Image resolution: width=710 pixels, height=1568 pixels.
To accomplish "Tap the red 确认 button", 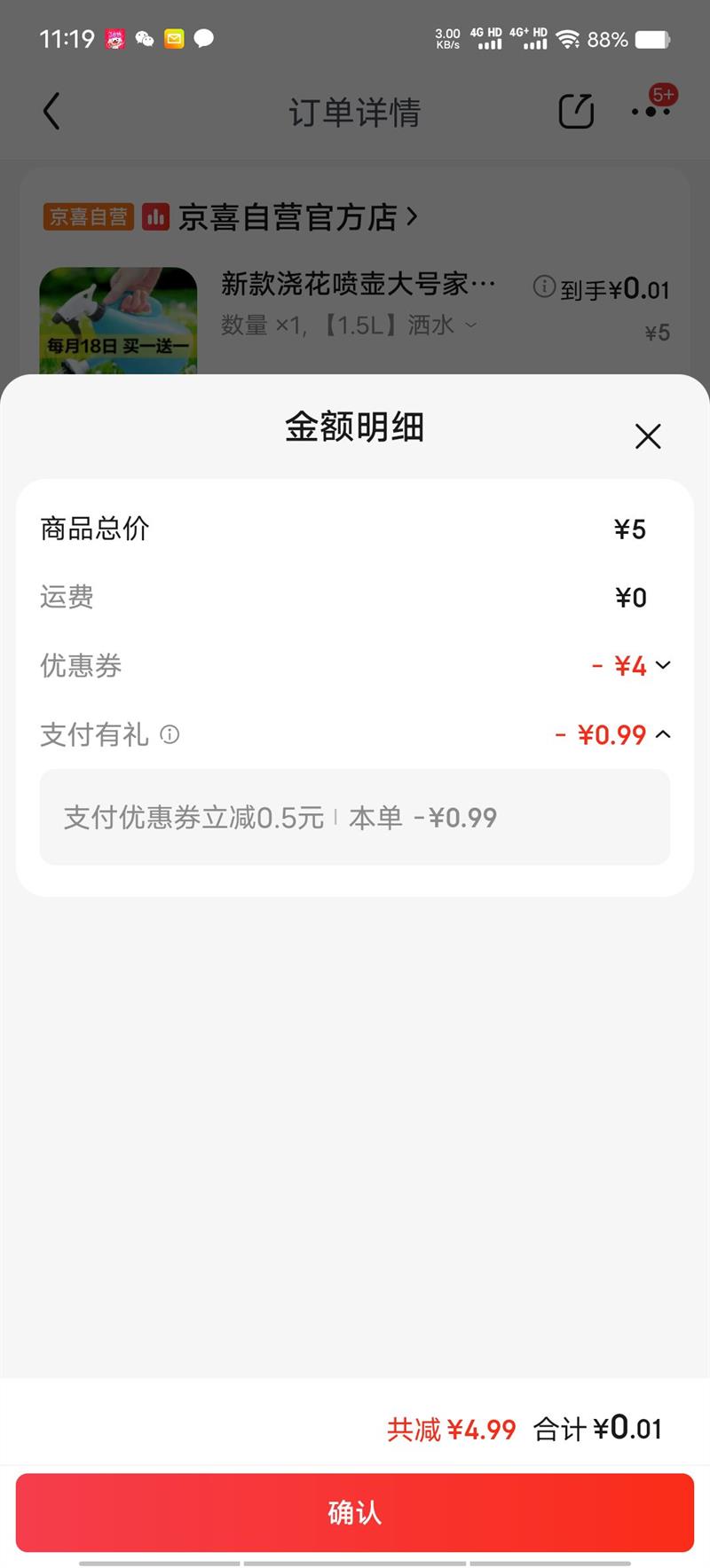I will [x=355, y=1512].
